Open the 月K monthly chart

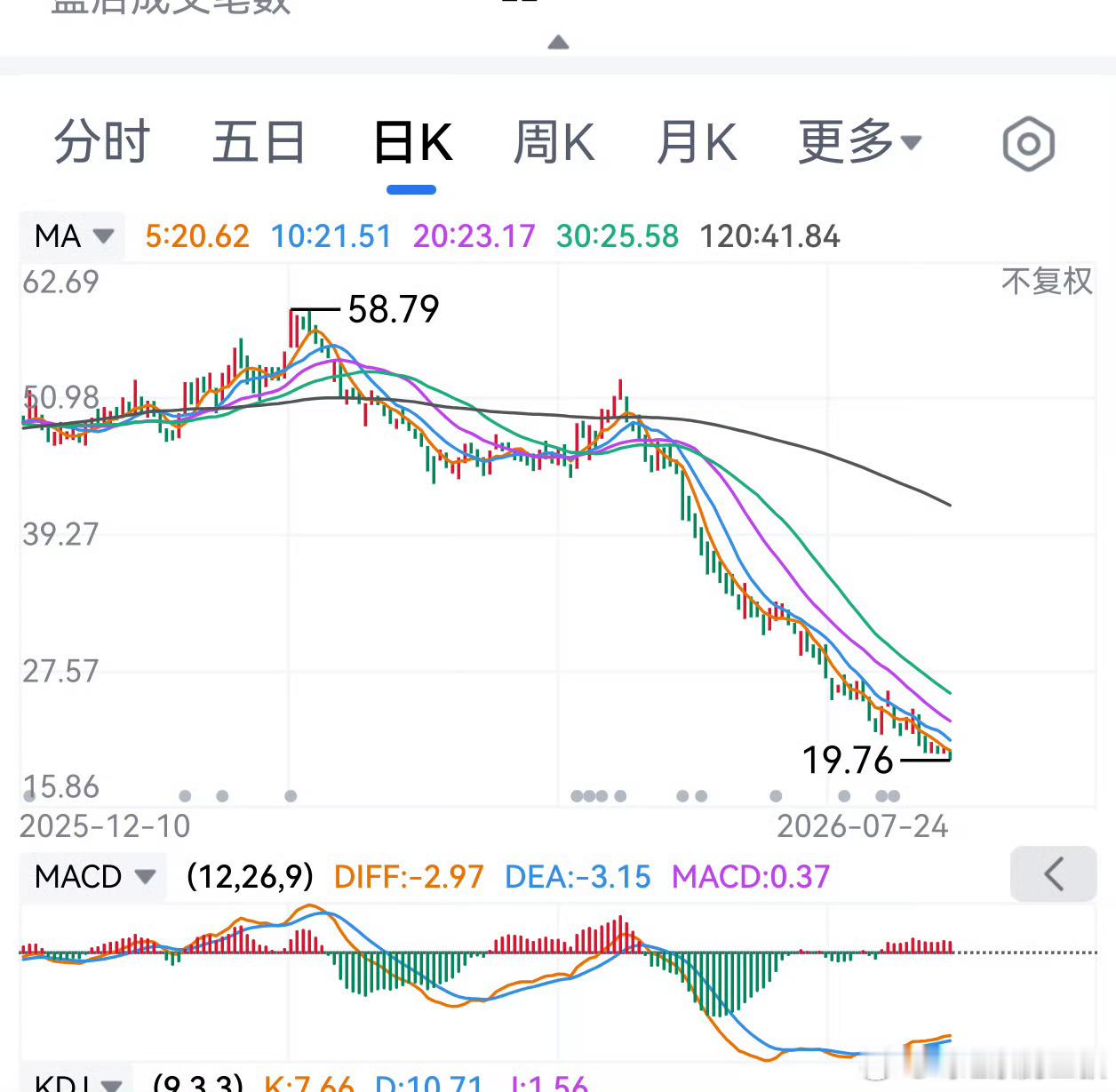[697, 142]
